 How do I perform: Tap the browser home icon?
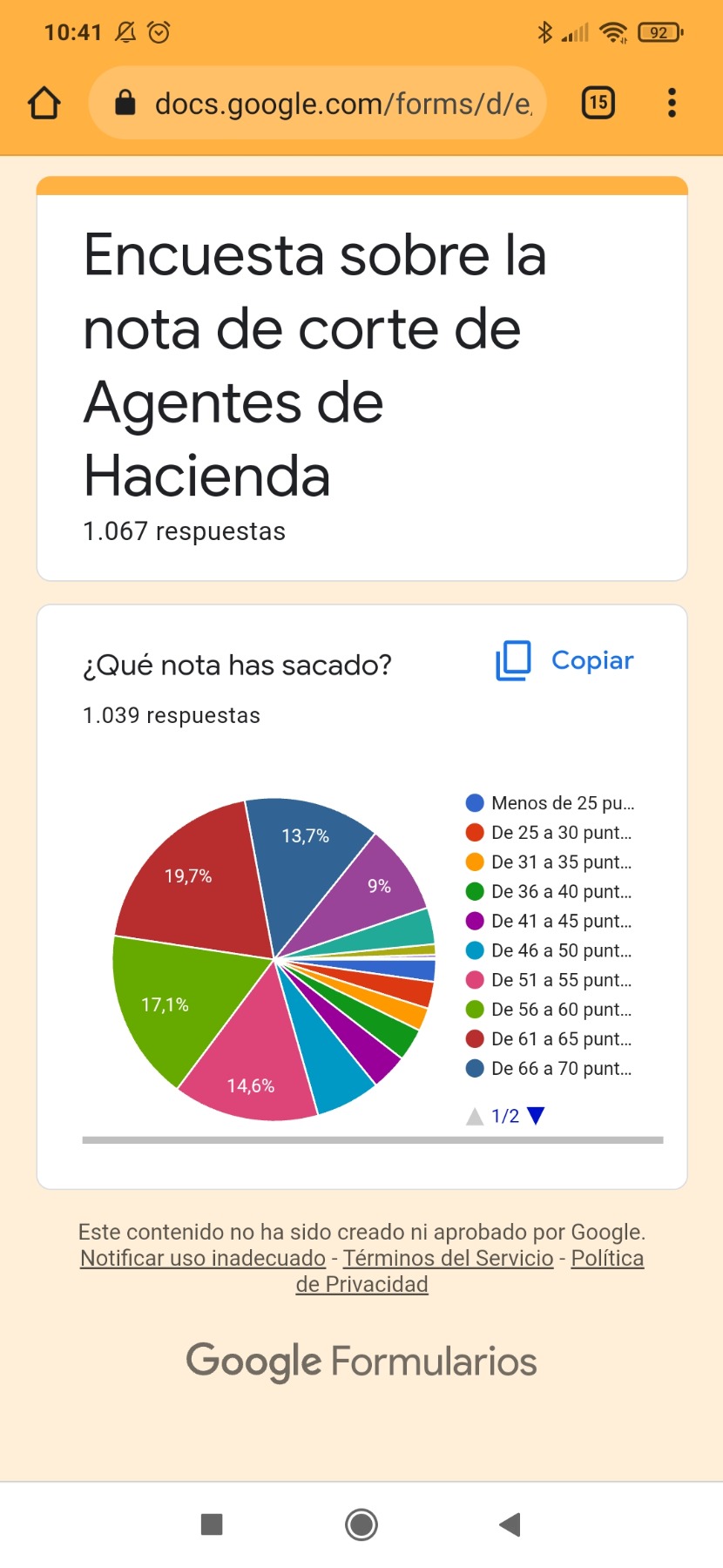coord(44,103)
